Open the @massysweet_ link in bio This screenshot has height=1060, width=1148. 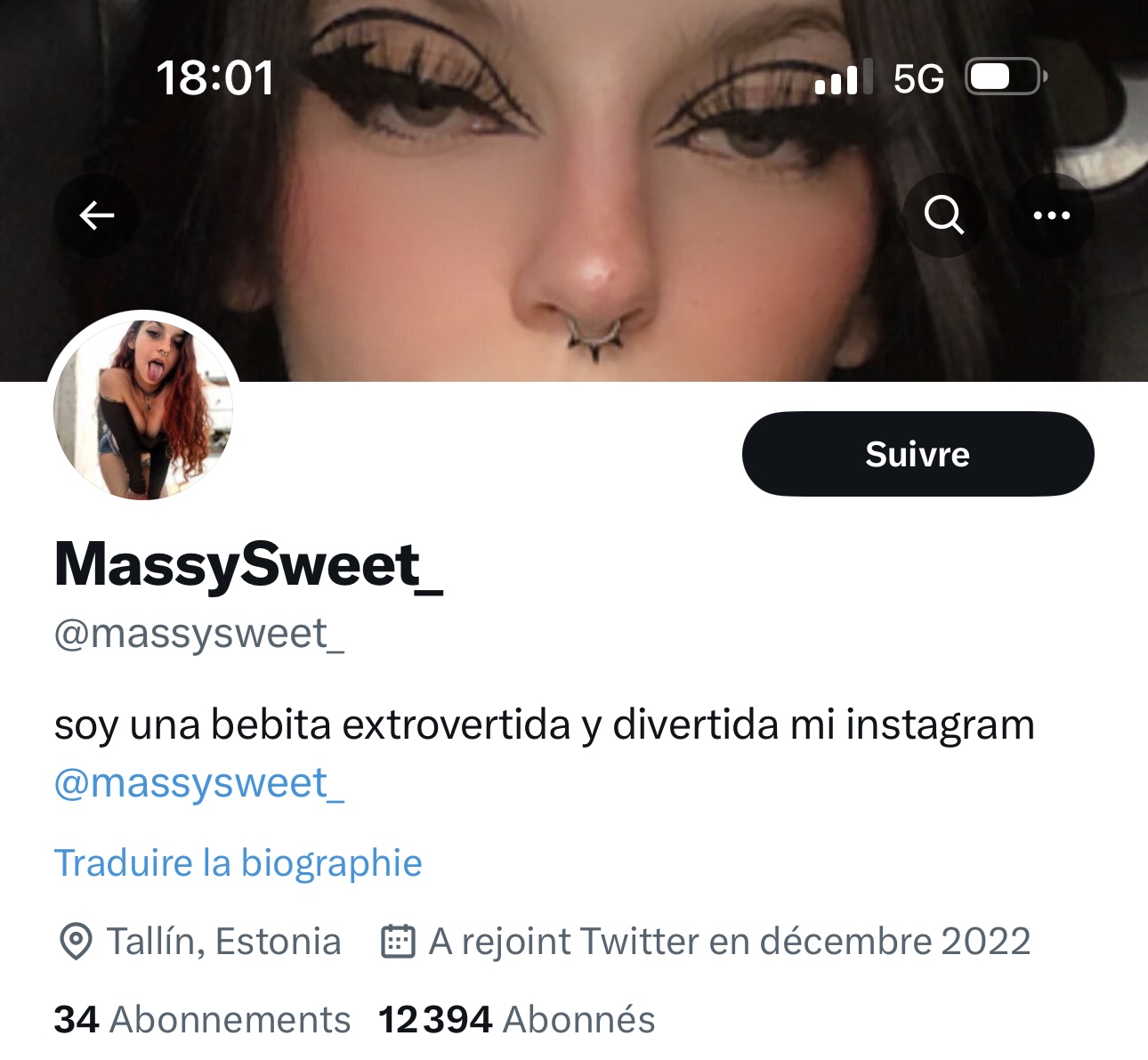199,783
